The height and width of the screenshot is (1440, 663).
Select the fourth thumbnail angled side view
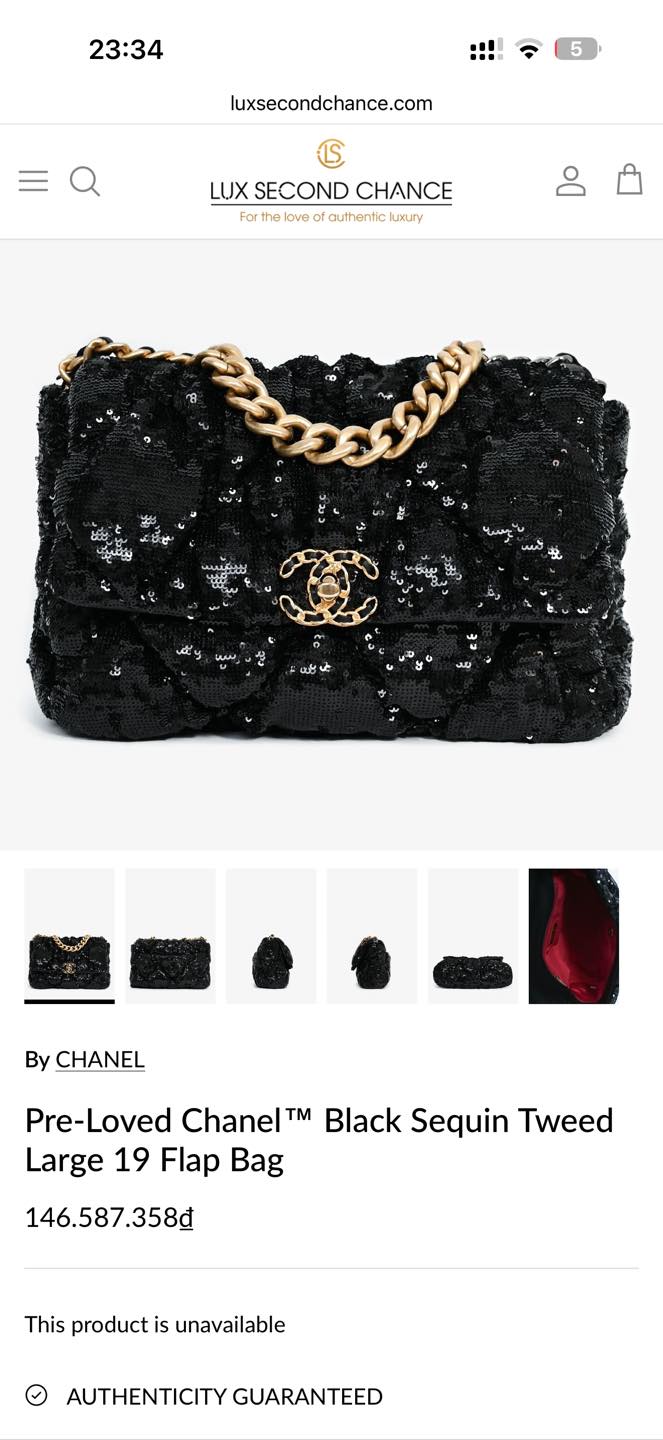click(372, 936)
